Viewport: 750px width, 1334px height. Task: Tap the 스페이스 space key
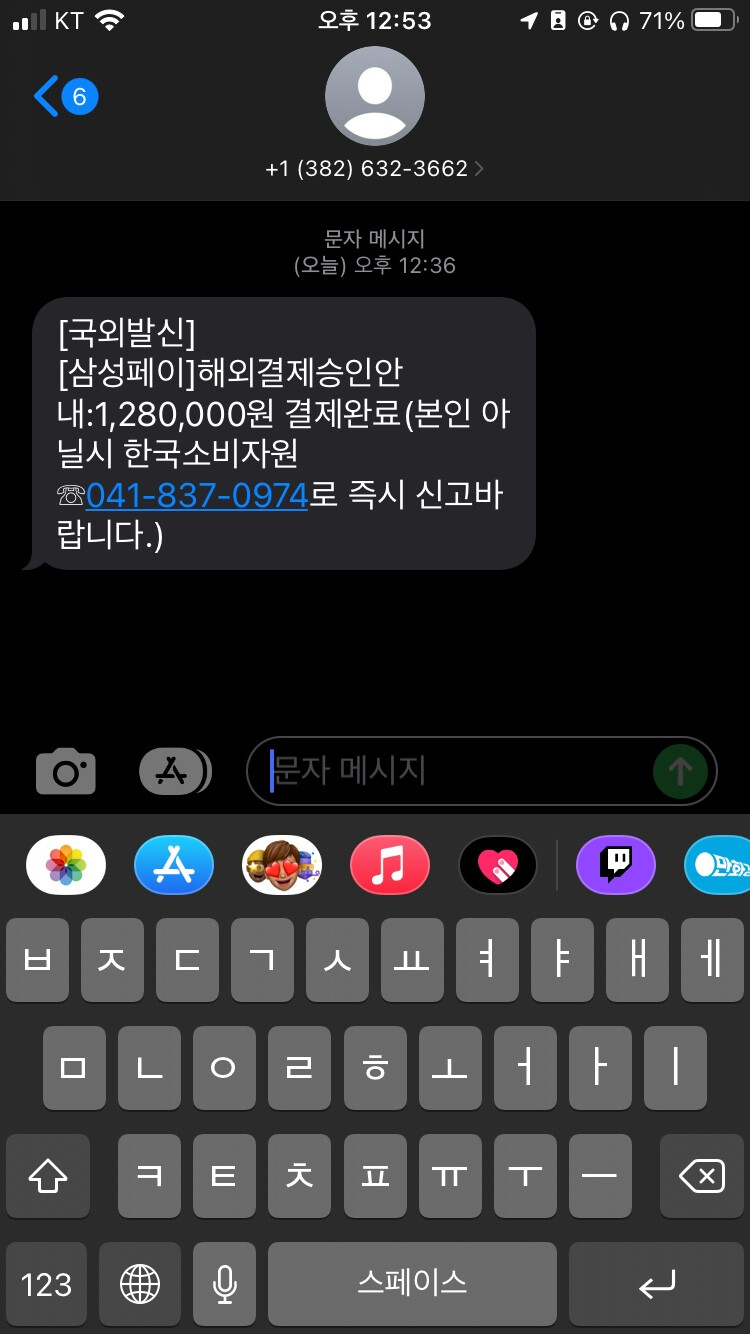click(x=412, y=1284)
